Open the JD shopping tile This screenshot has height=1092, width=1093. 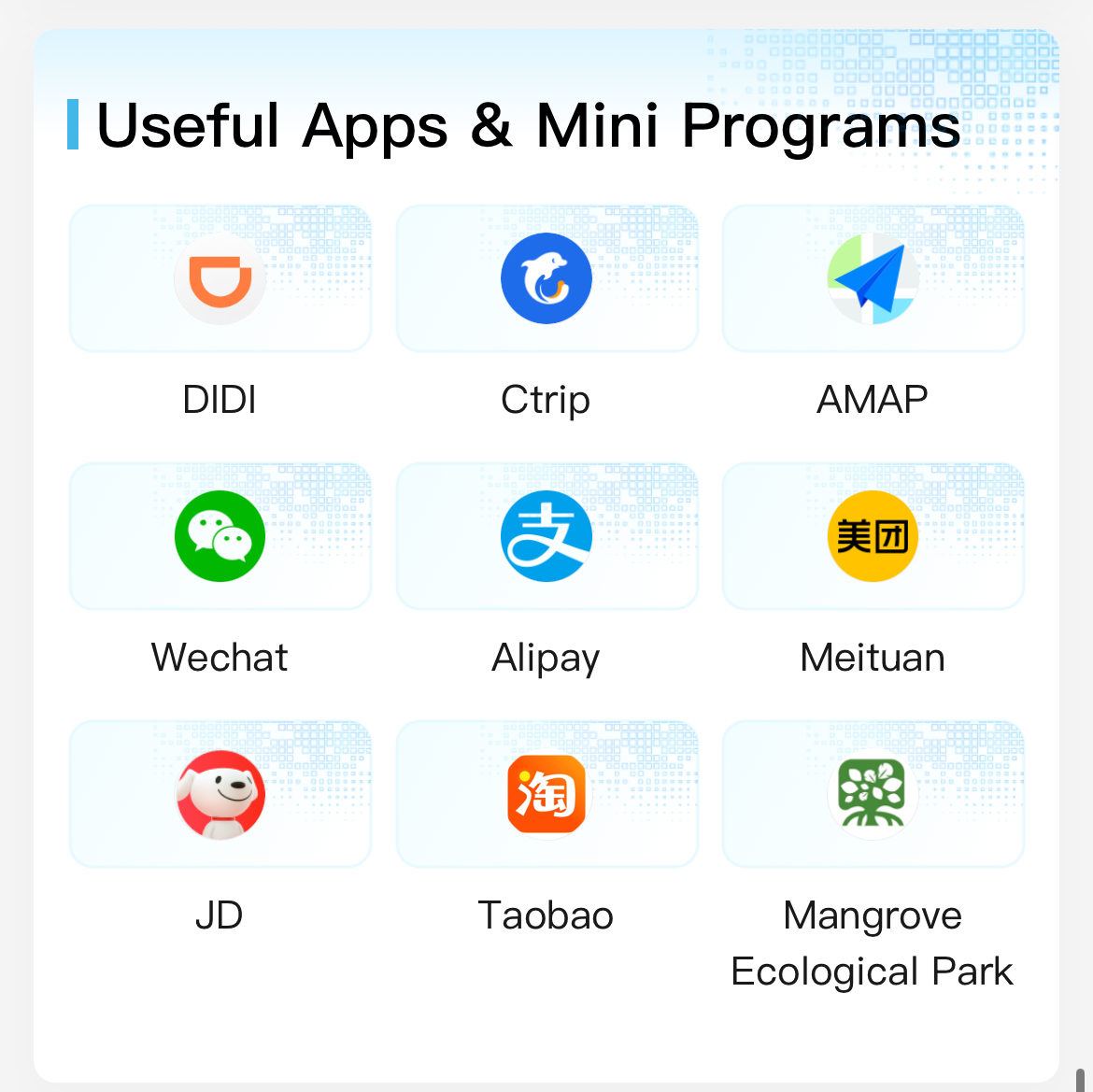click(220, 794)
